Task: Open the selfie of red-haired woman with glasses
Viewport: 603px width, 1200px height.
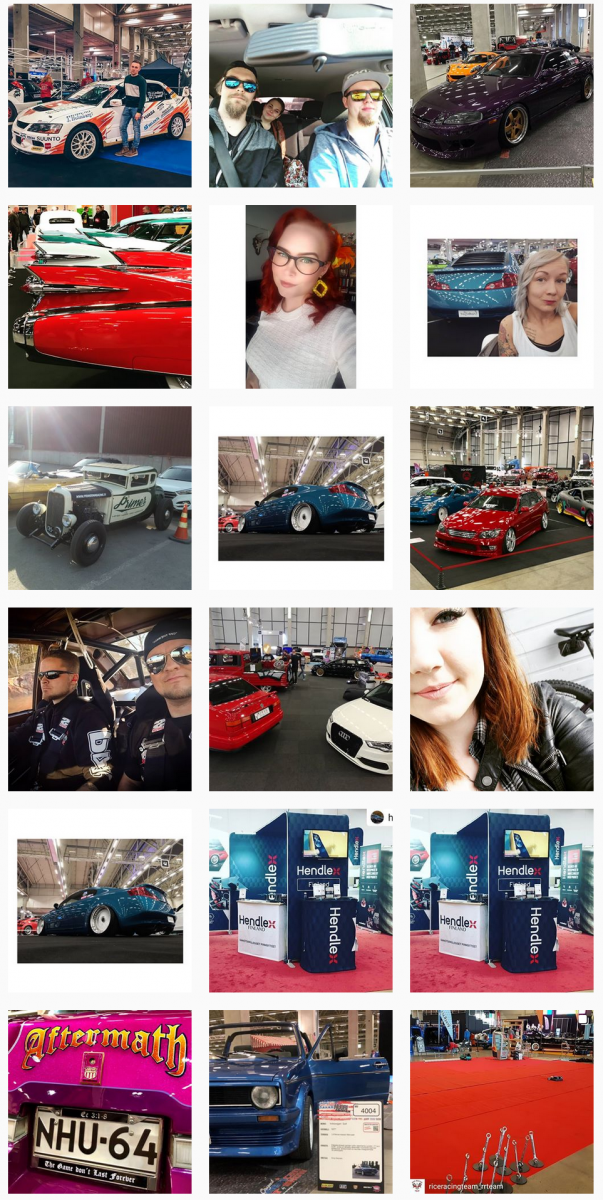Action: click(300, 297)
